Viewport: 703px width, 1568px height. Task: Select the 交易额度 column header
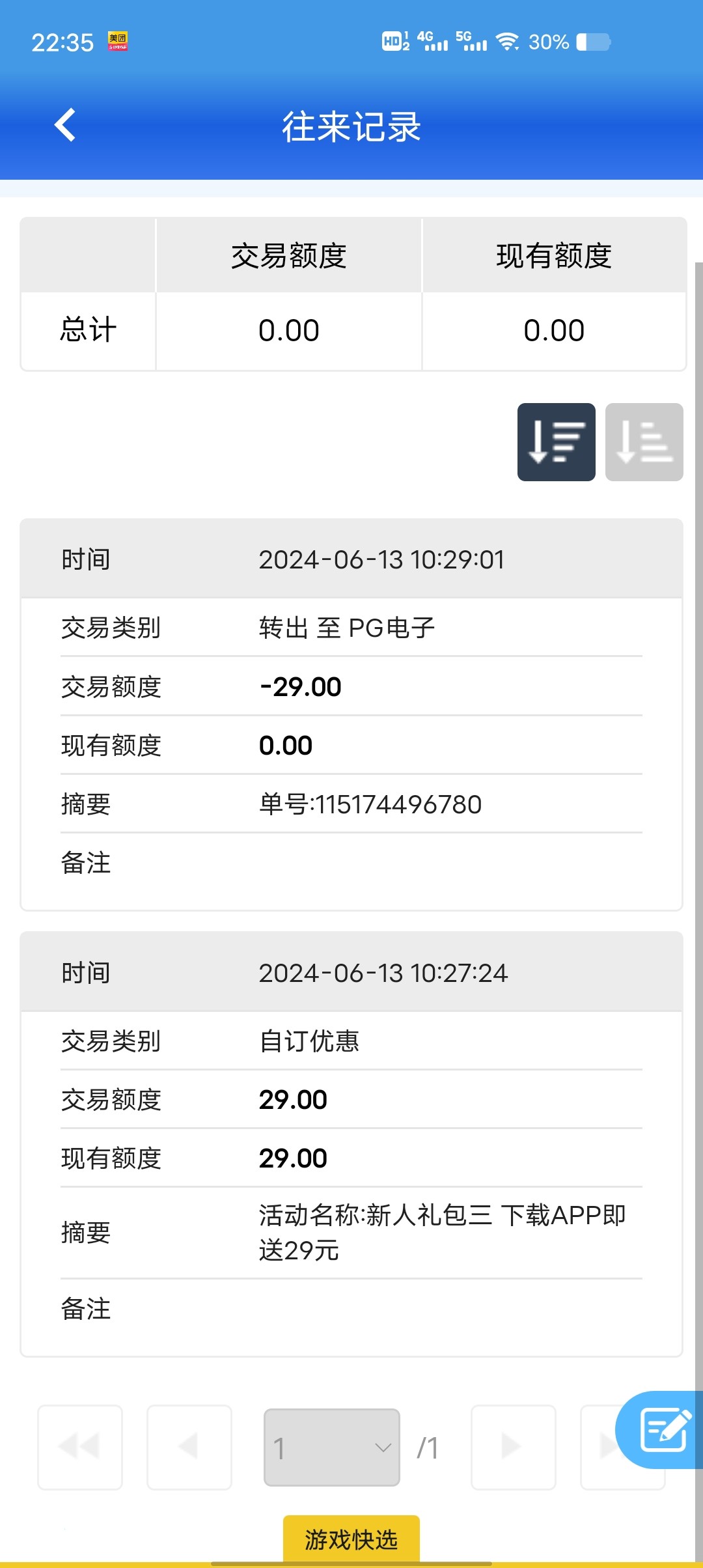(288, 255)
